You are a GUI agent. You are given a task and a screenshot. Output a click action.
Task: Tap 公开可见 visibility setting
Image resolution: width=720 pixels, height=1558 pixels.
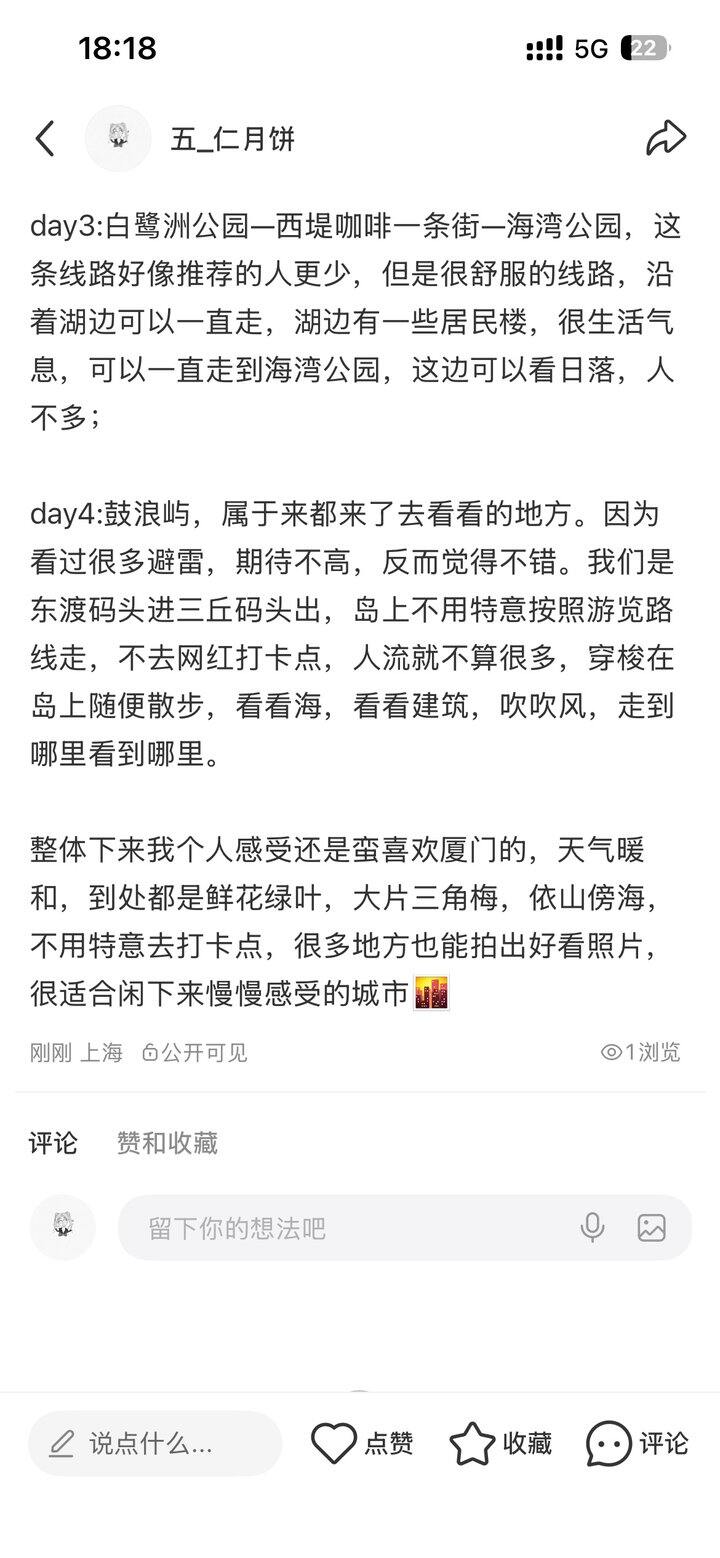[196, 1052]
